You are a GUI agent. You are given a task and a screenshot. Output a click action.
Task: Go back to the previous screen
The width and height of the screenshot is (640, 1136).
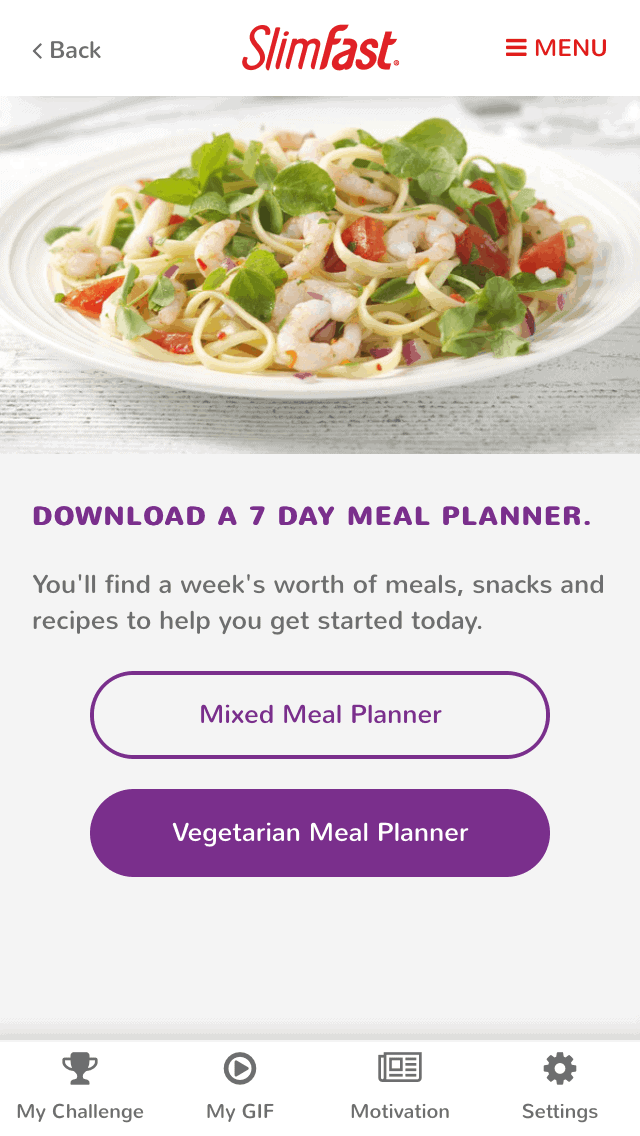[67, 50]
